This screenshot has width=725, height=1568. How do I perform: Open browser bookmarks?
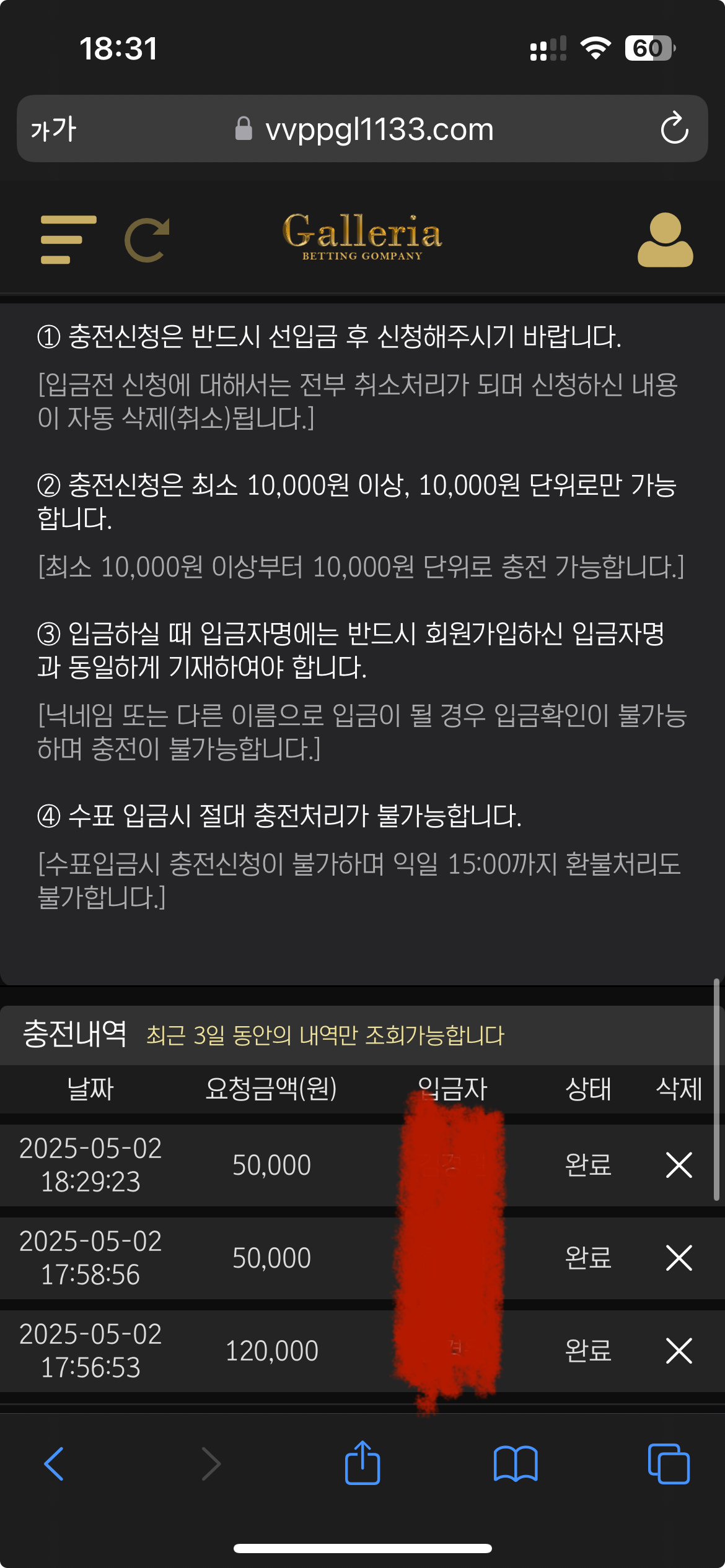(x=516, y=1465)
